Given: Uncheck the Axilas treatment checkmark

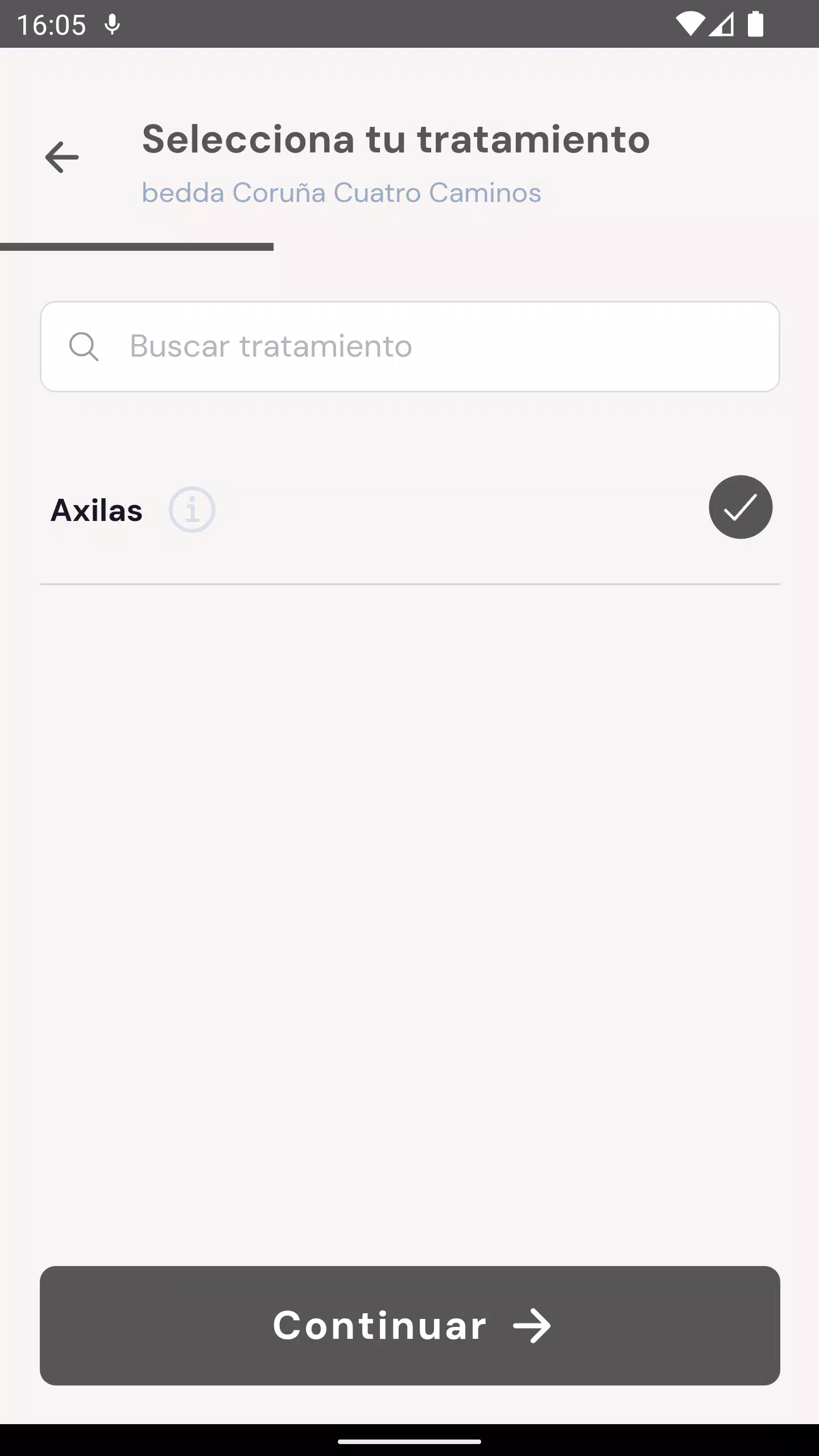Looking at the screenshot, I should [741, 507].
